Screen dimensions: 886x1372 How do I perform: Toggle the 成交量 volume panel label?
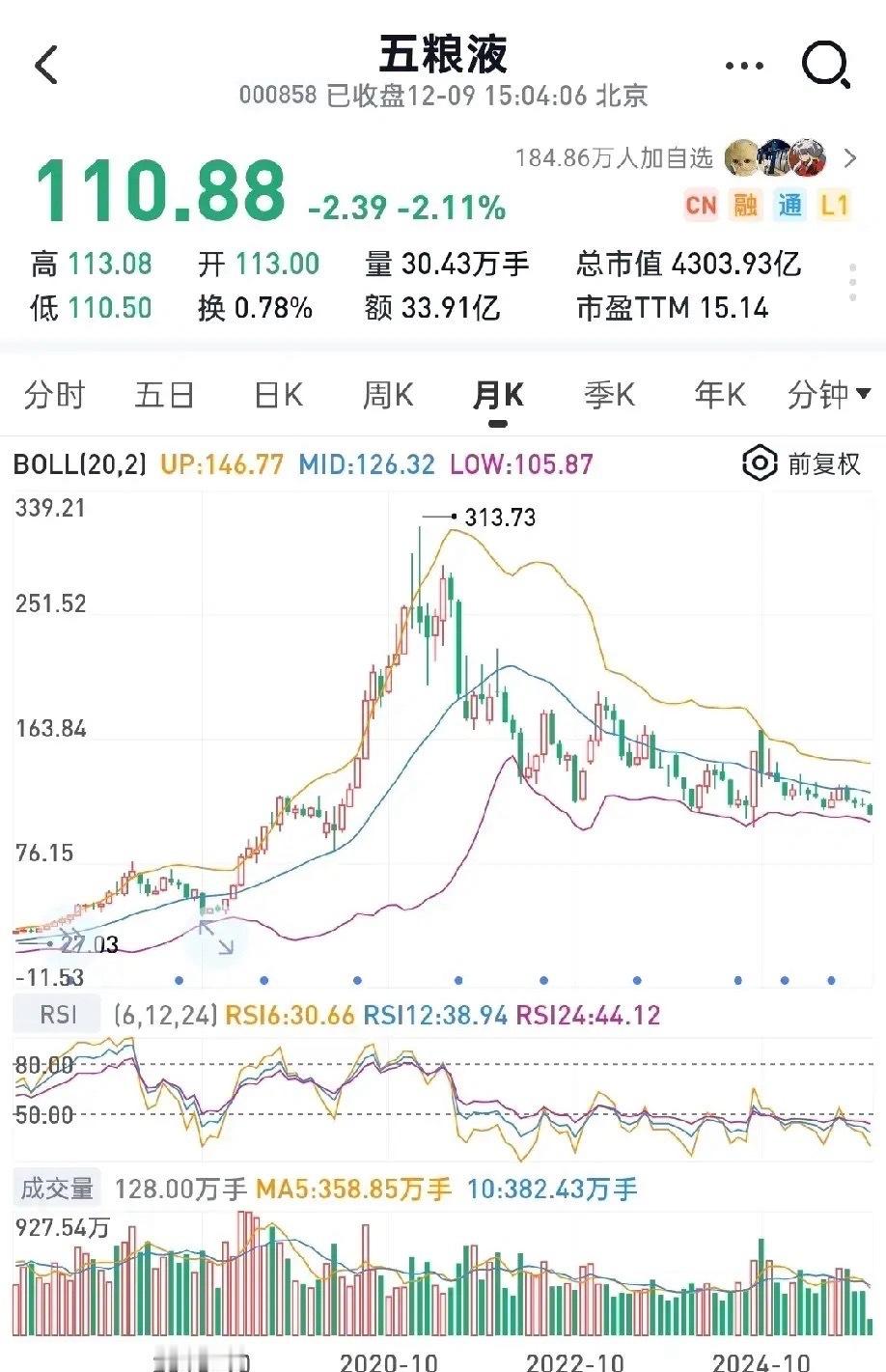[x=60, y=1189]
